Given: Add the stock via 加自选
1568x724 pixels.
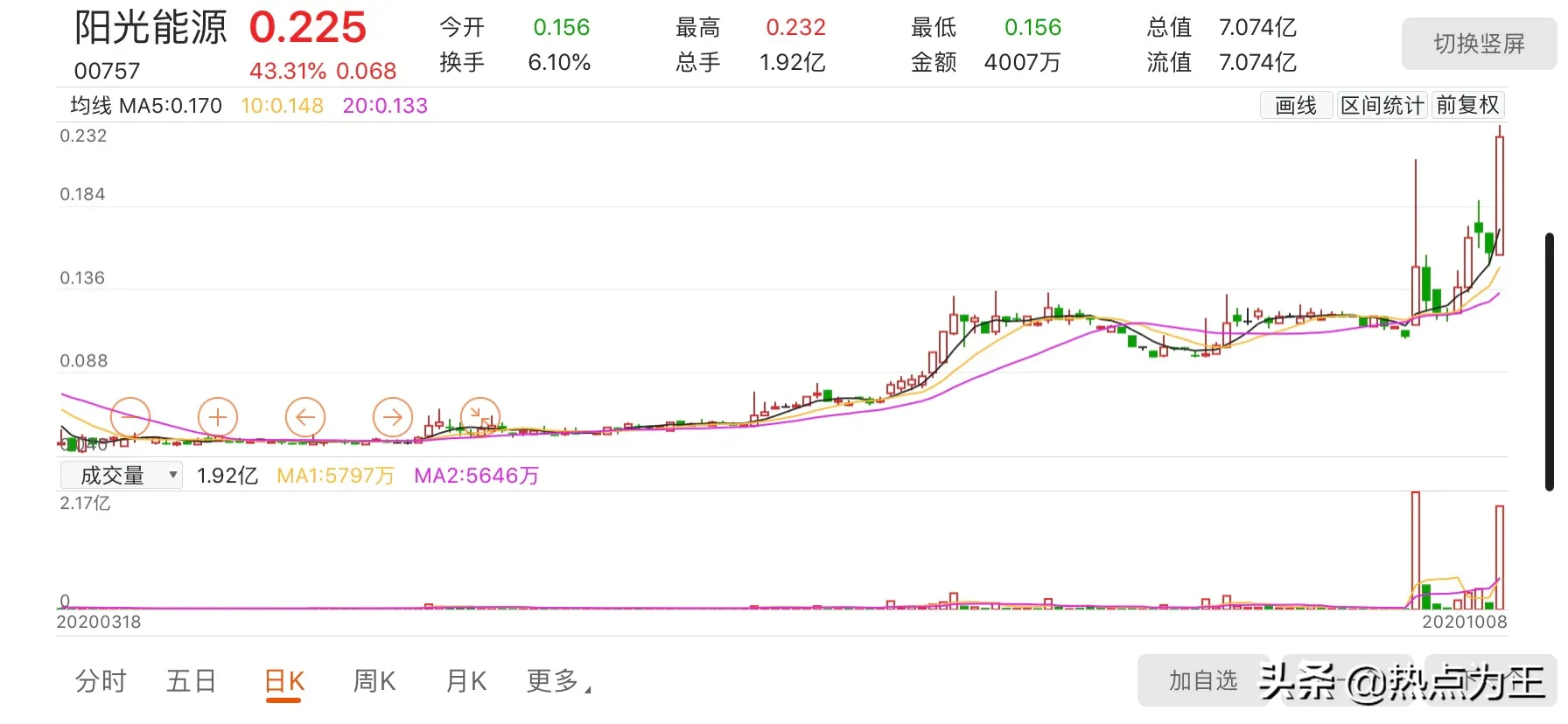Looking at the screenshot, I should (x=1203, y=680).
